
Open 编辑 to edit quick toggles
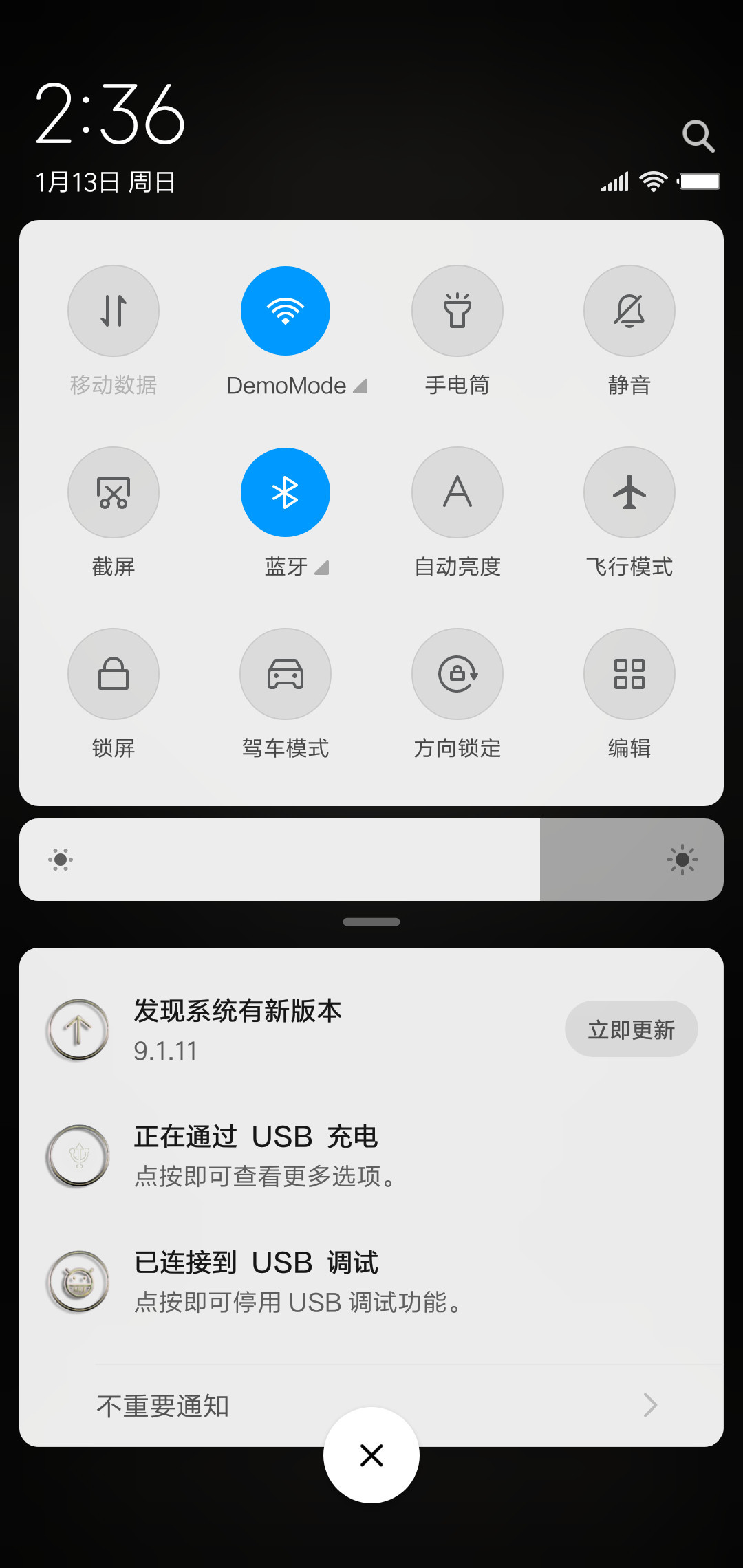pos(629,674)
